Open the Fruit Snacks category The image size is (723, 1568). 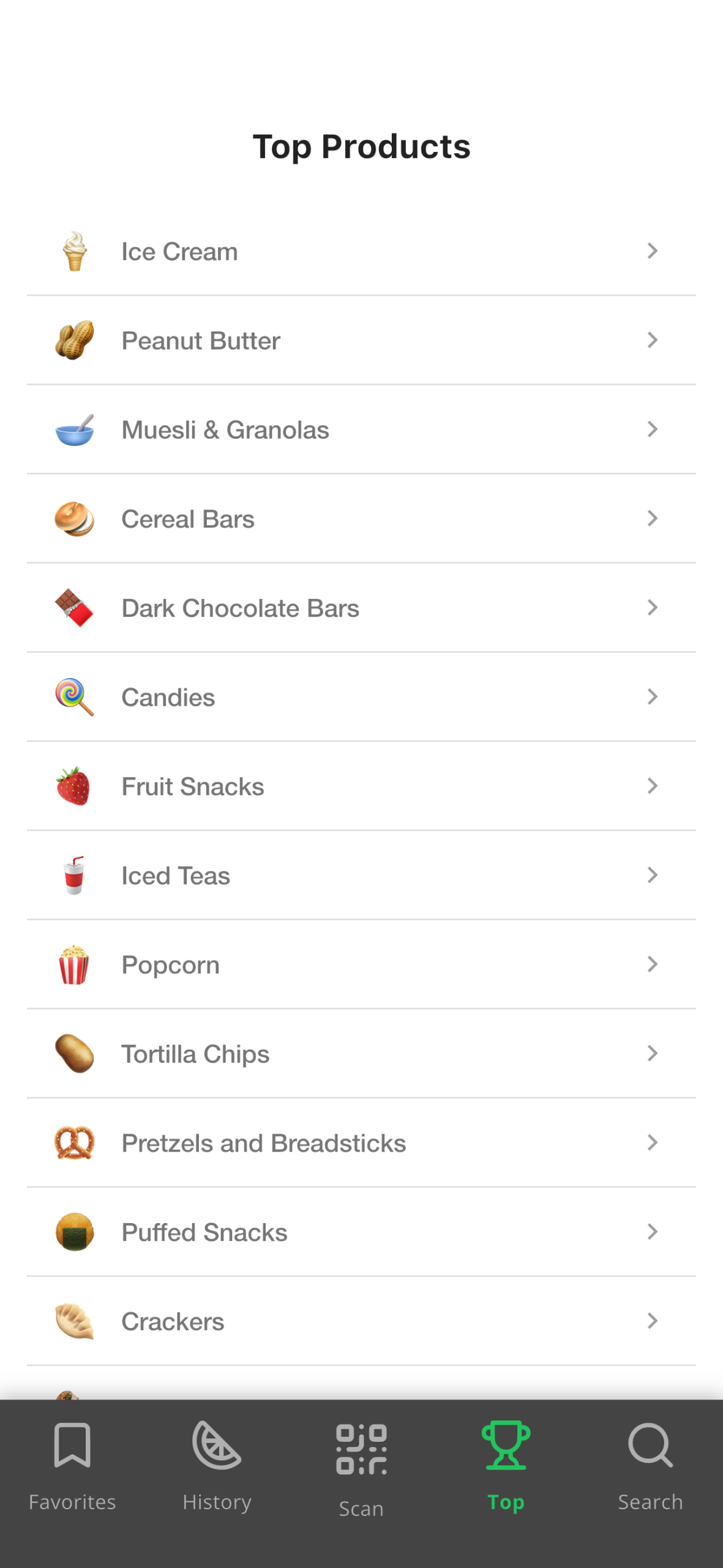click(361, 786)
